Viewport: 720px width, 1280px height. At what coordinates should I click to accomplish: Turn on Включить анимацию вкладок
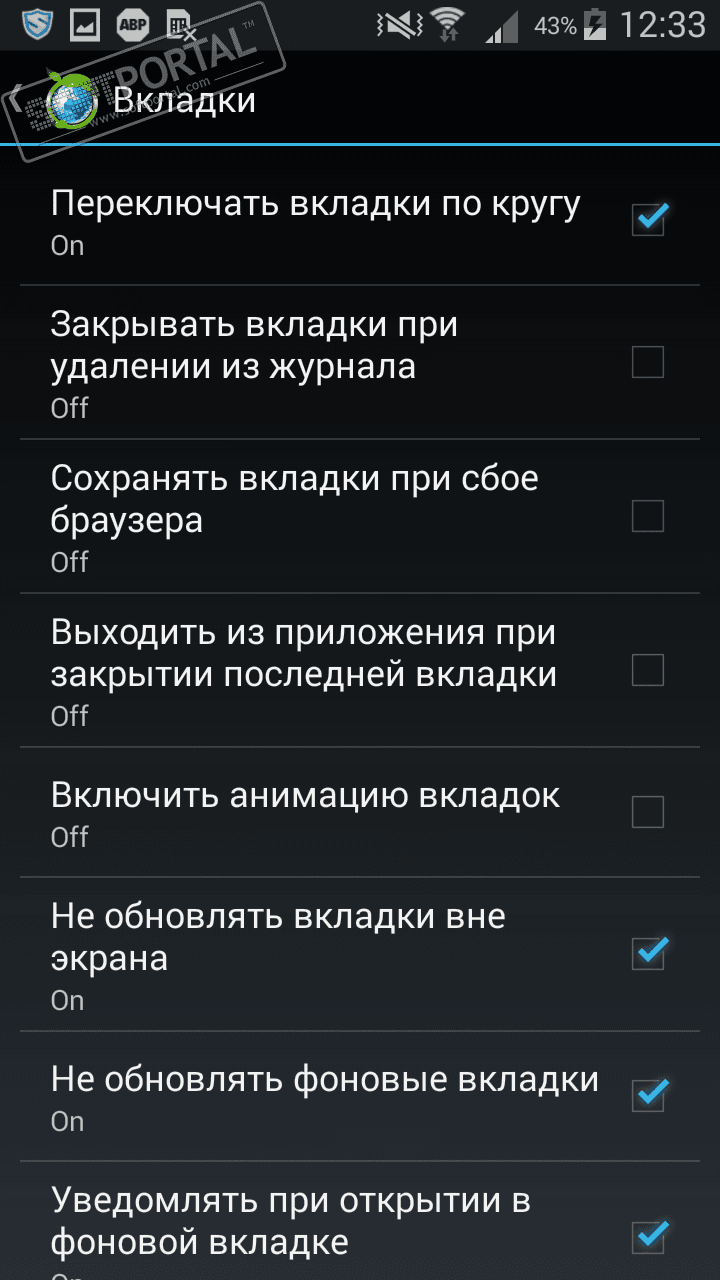pos(648,812)
